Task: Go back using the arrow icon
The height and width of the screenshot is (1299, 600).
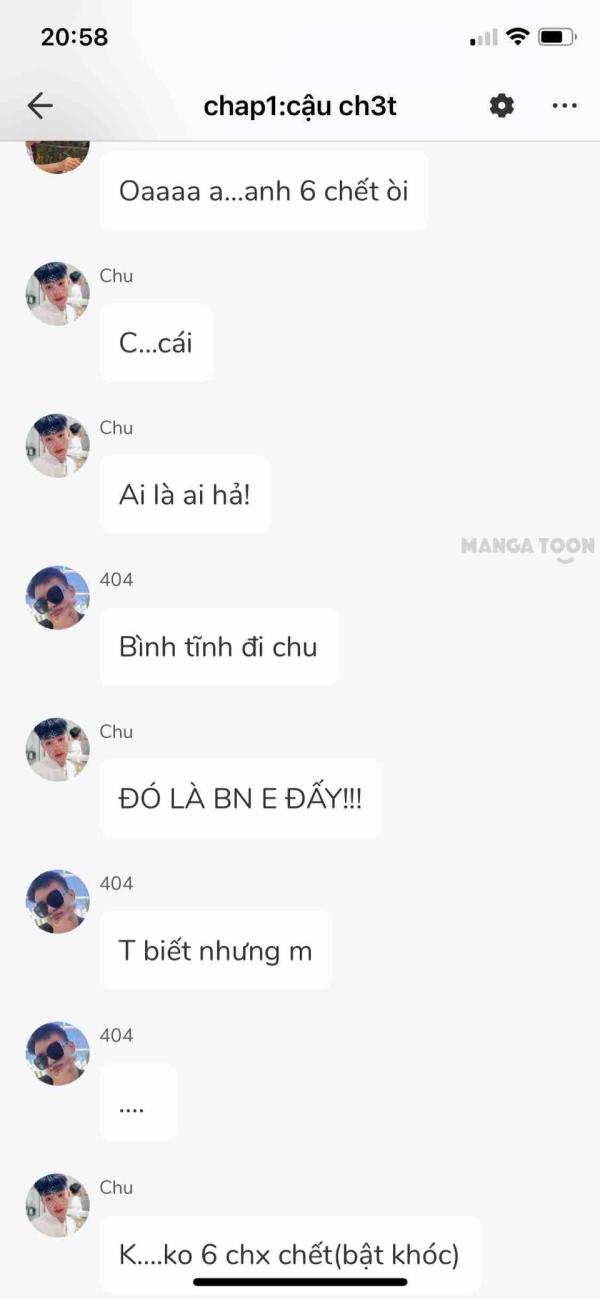Action: [40, 105]
